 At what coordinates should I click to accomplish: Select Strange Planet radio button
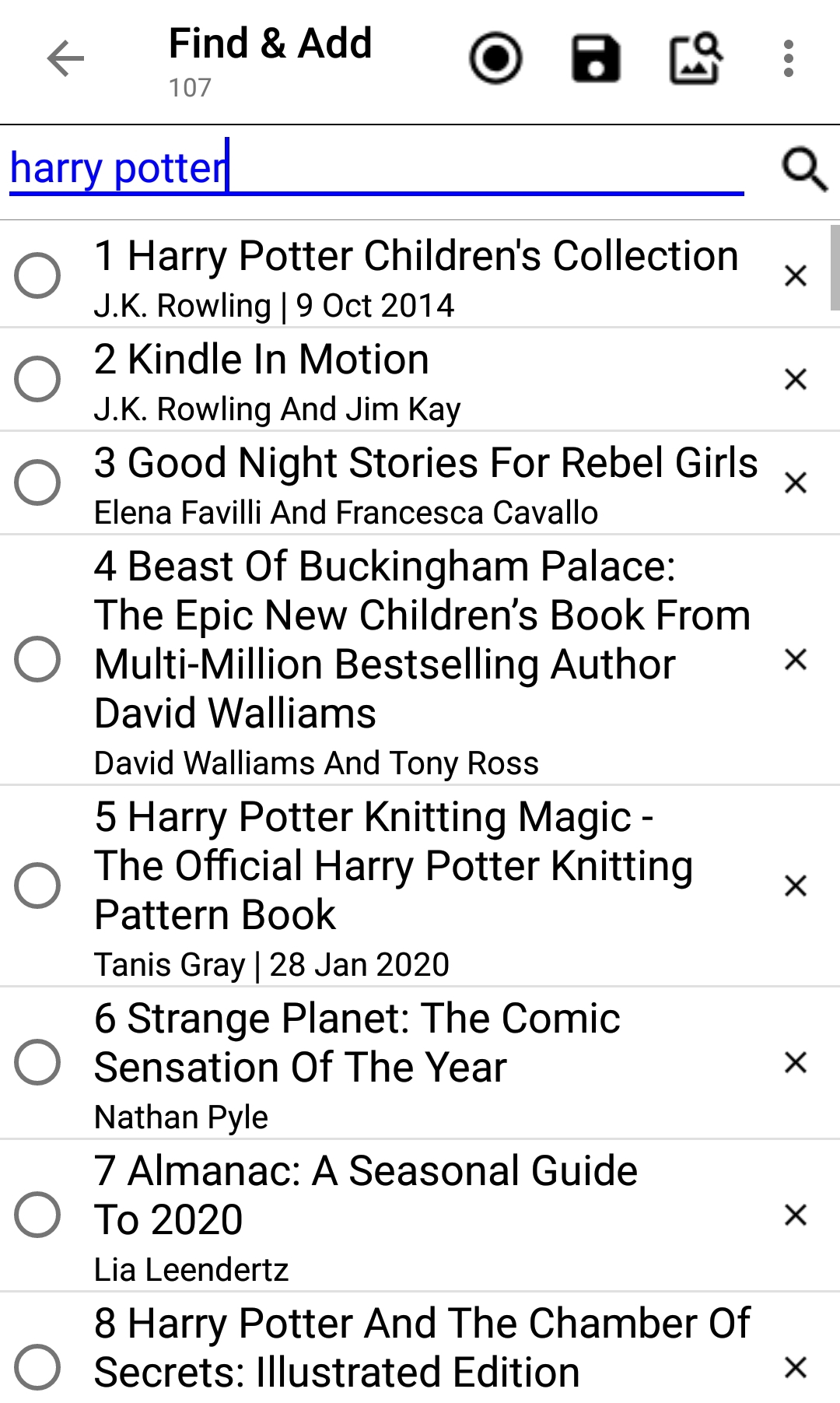point(37,1062)
